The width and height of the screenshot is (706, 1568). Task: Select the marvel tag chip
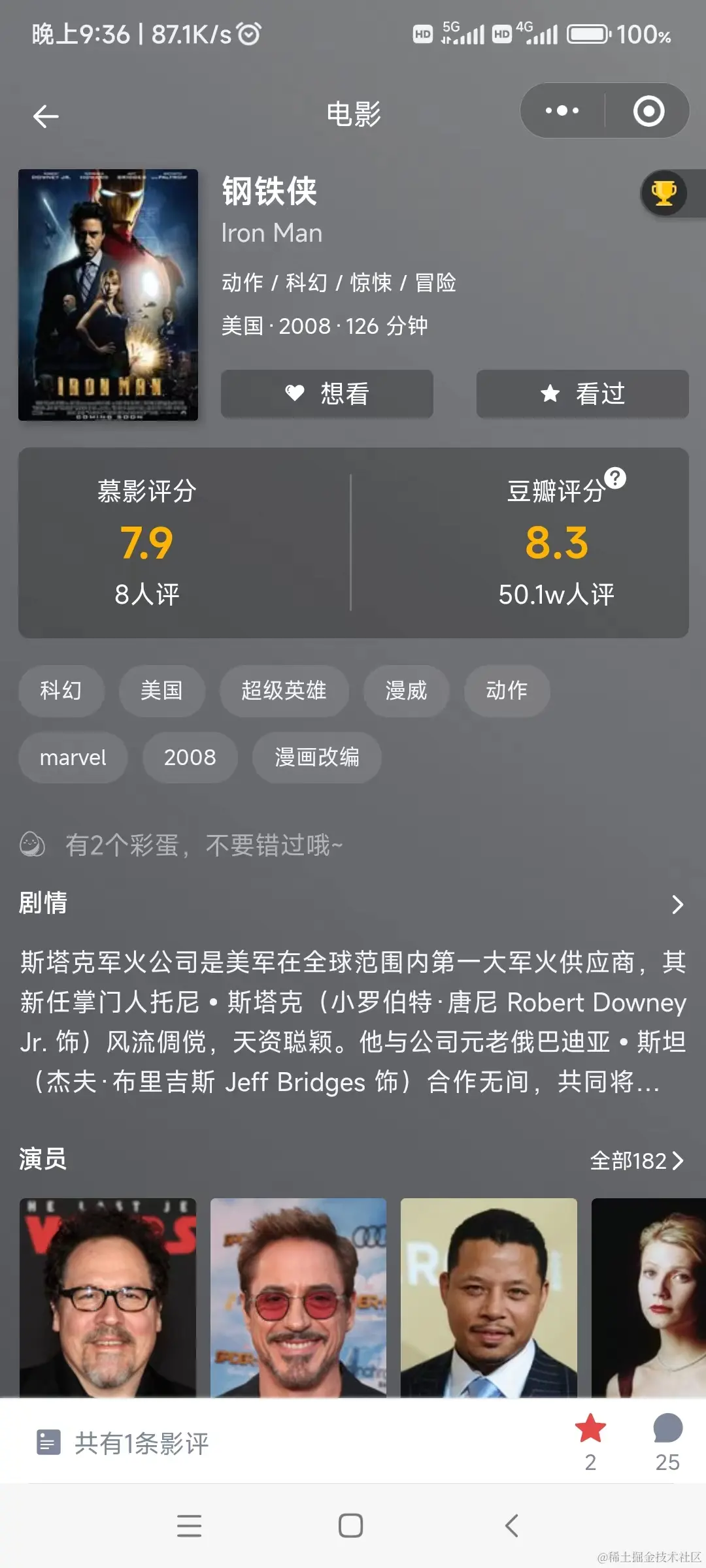point(73,757)
